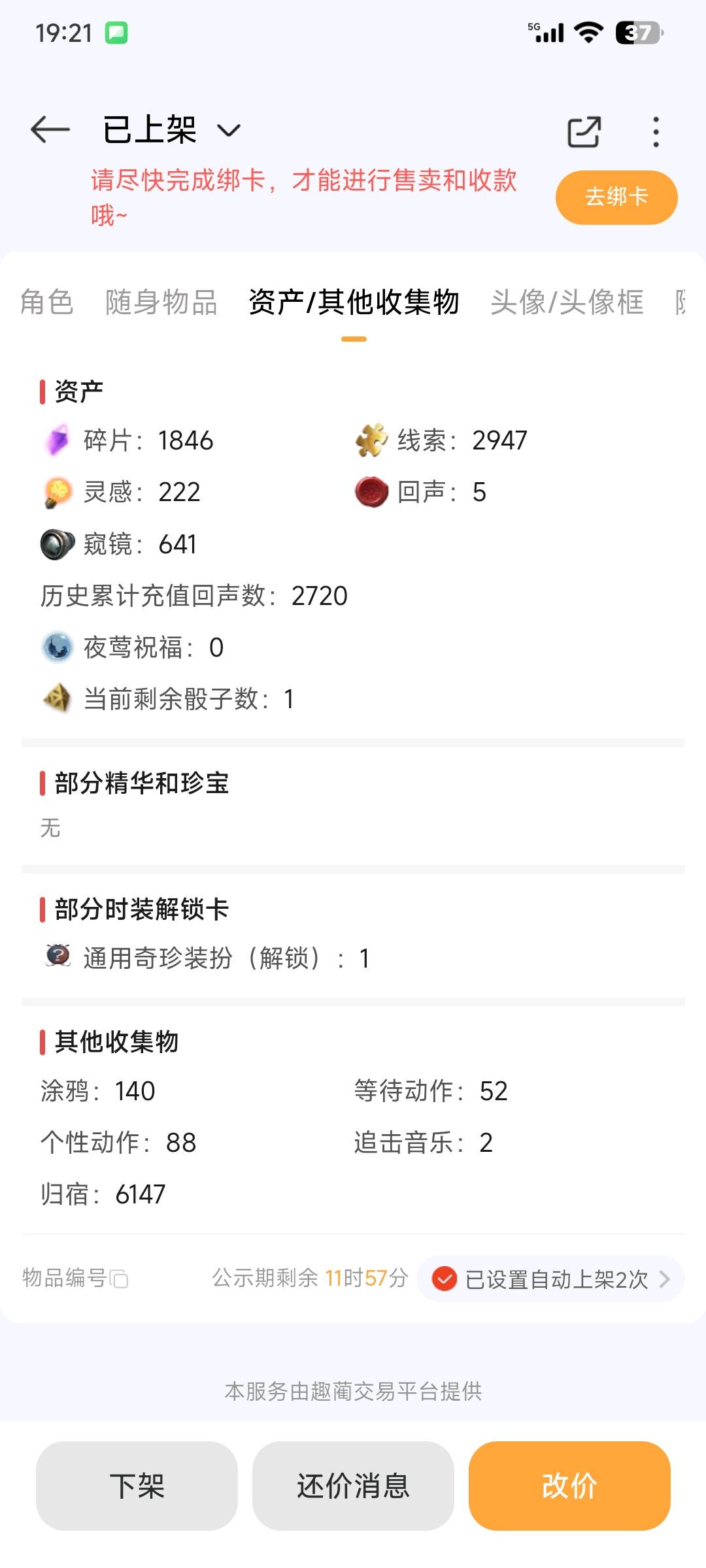
Task: Select the 资产/其他收集物 tab
Action: [x=354, y=302]
